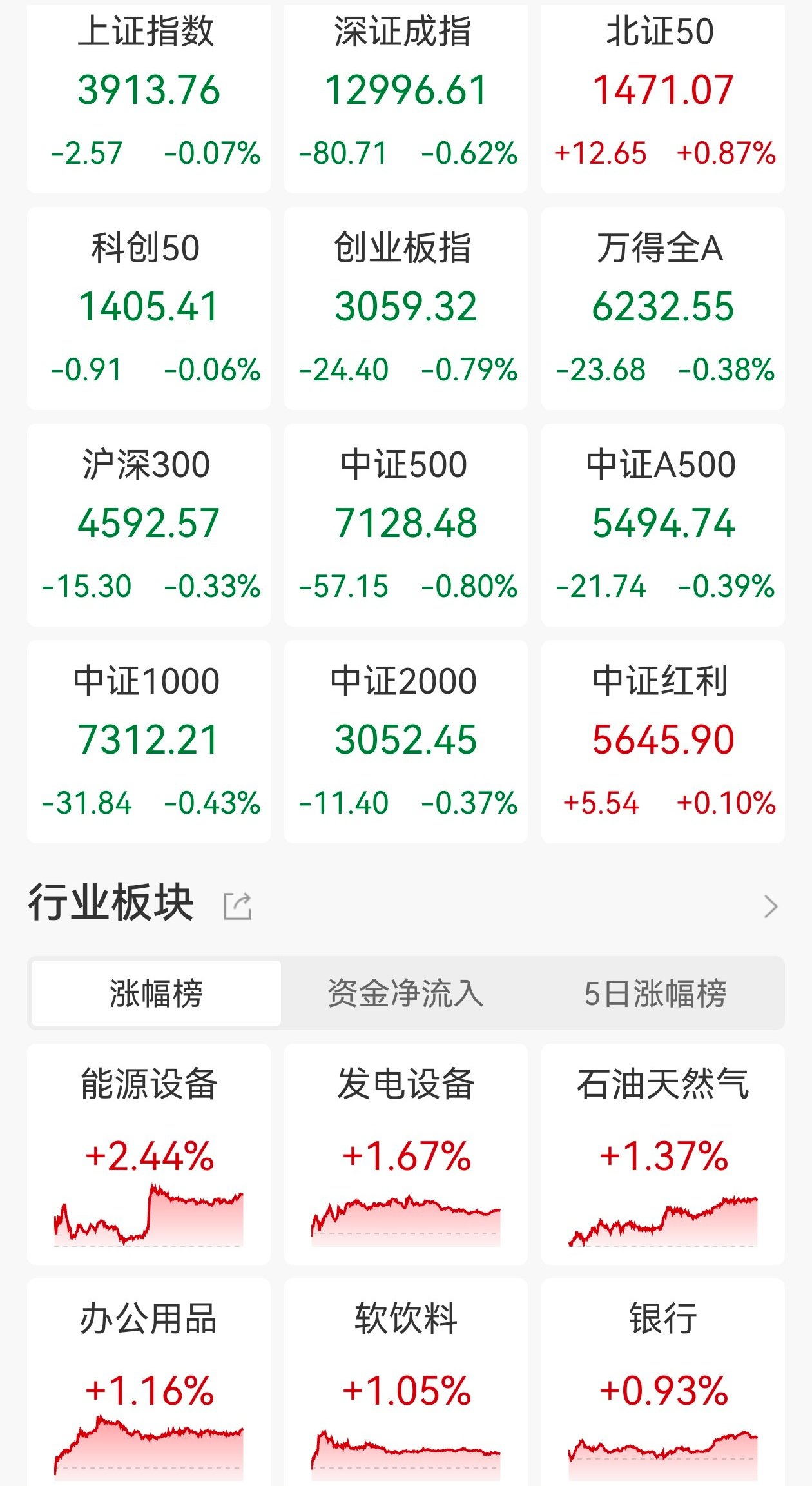This screenshot has width=812, height=1486.
Task: Check the 科创50 index card
Action: point(149,308)
